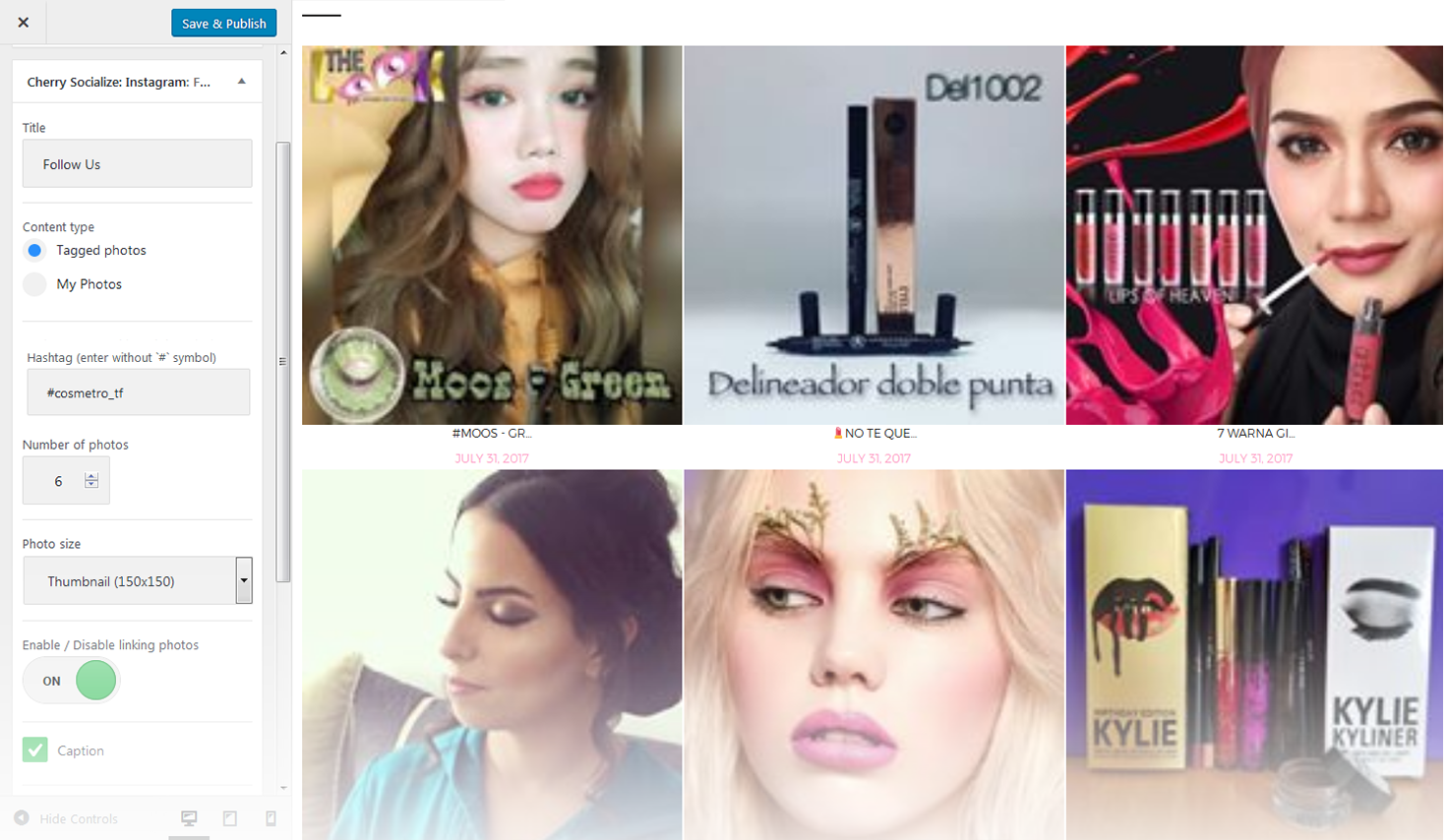
Task: Select the Tagged photos option
Action: pyautogui.click(x=35, y=251)
